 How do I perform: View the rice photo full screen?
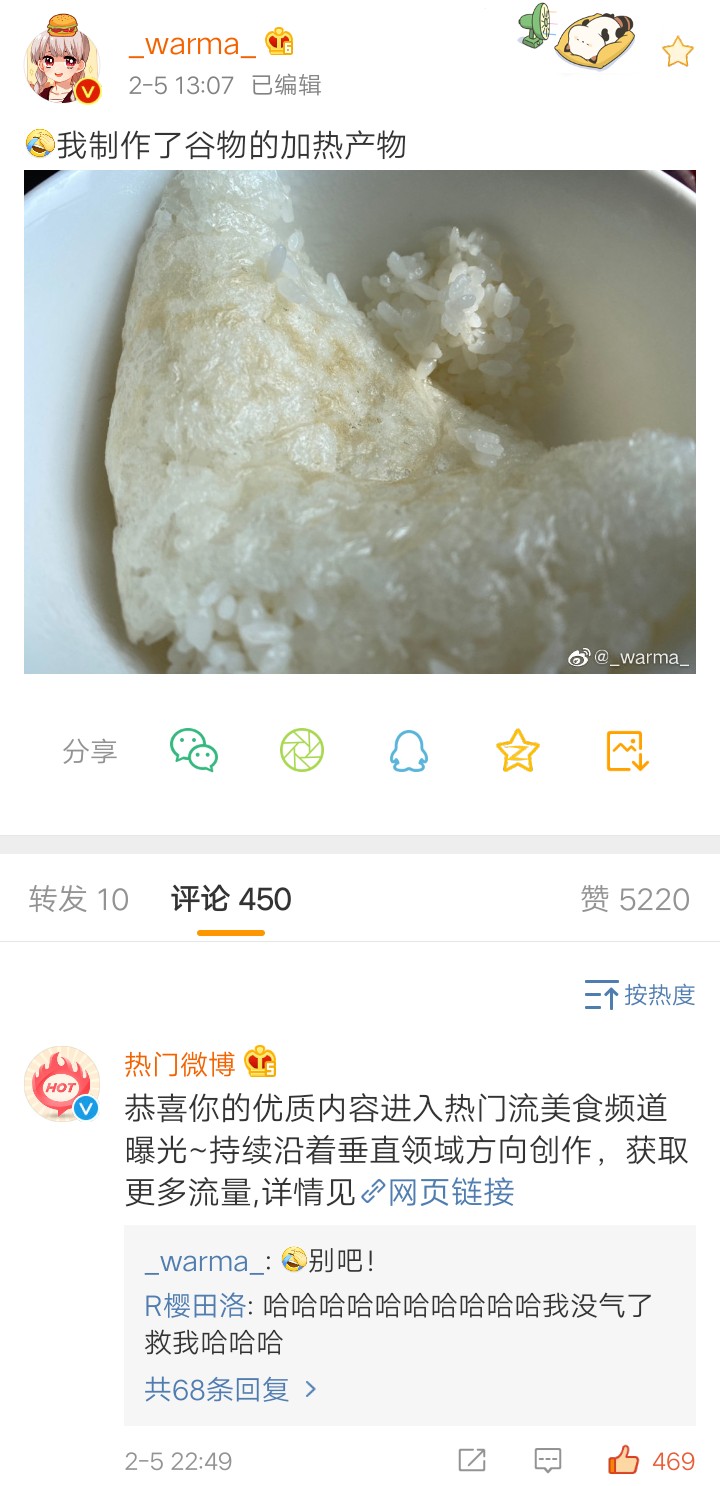(360, 421)
